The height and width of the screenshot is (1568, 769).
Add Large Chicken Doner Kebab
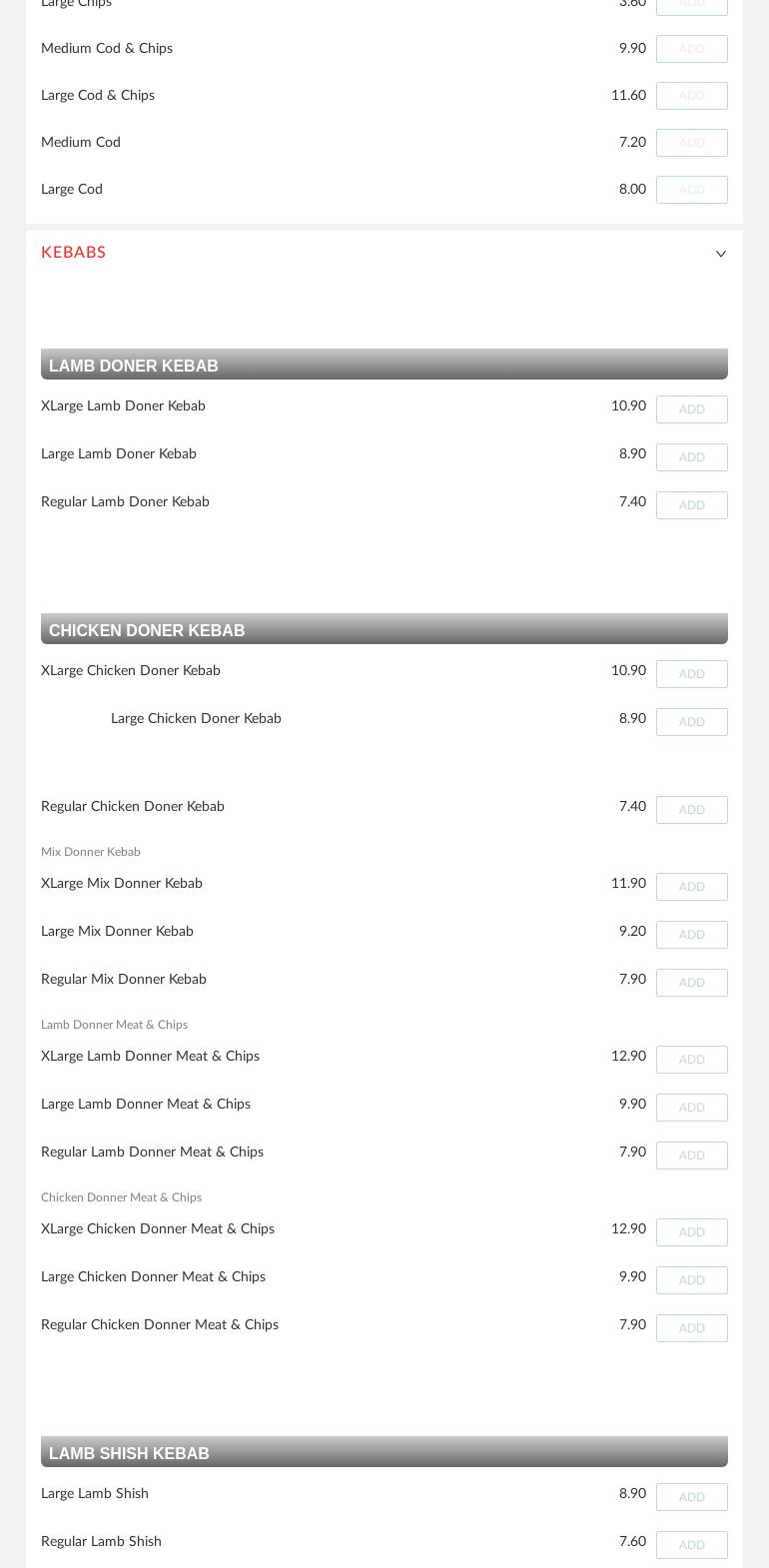pyautogui.click(x=691, y=722)
